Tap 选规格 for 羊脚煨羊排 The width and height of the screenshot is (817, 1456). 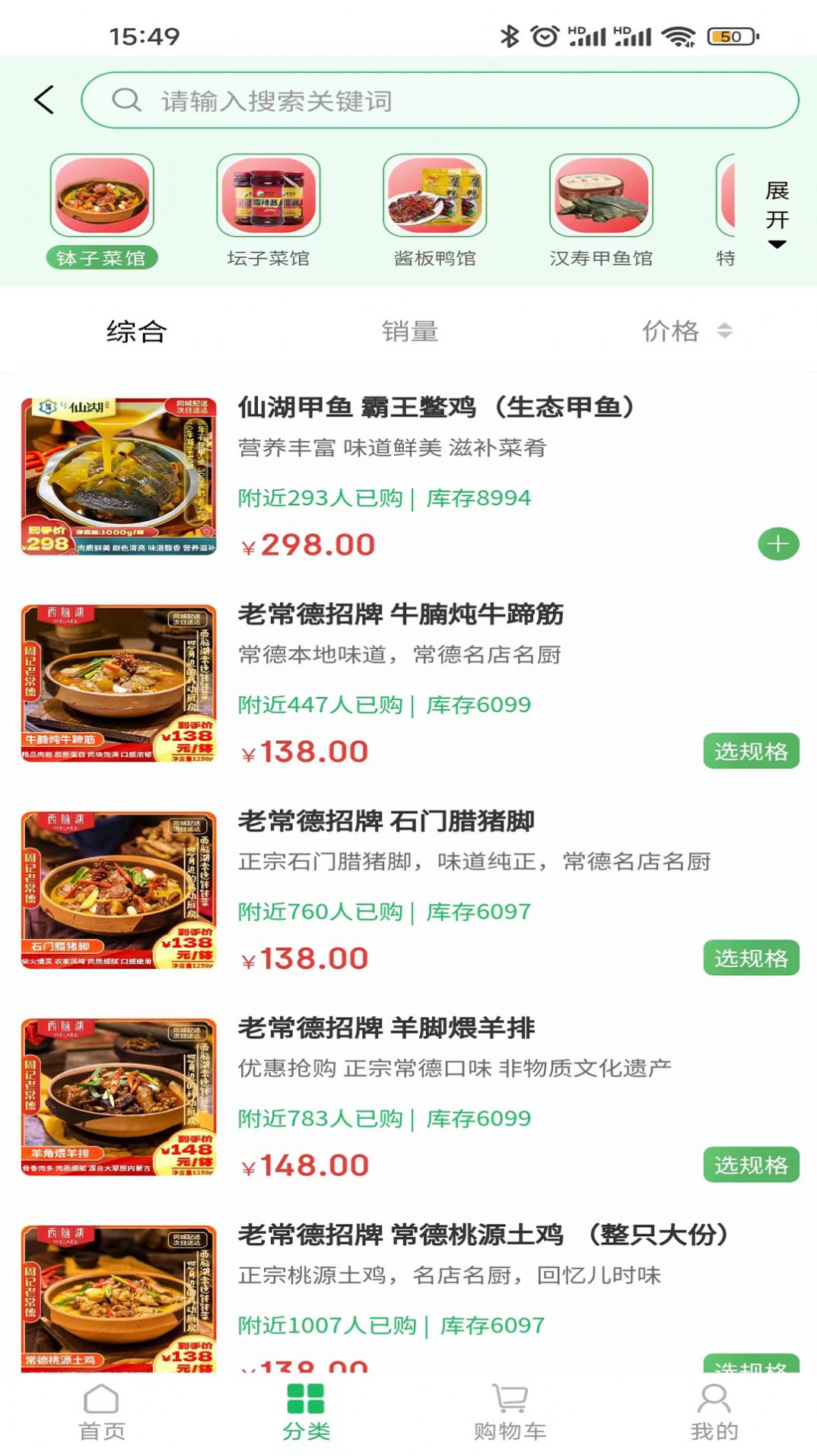pyautogui.click(x=751, y=1165)
